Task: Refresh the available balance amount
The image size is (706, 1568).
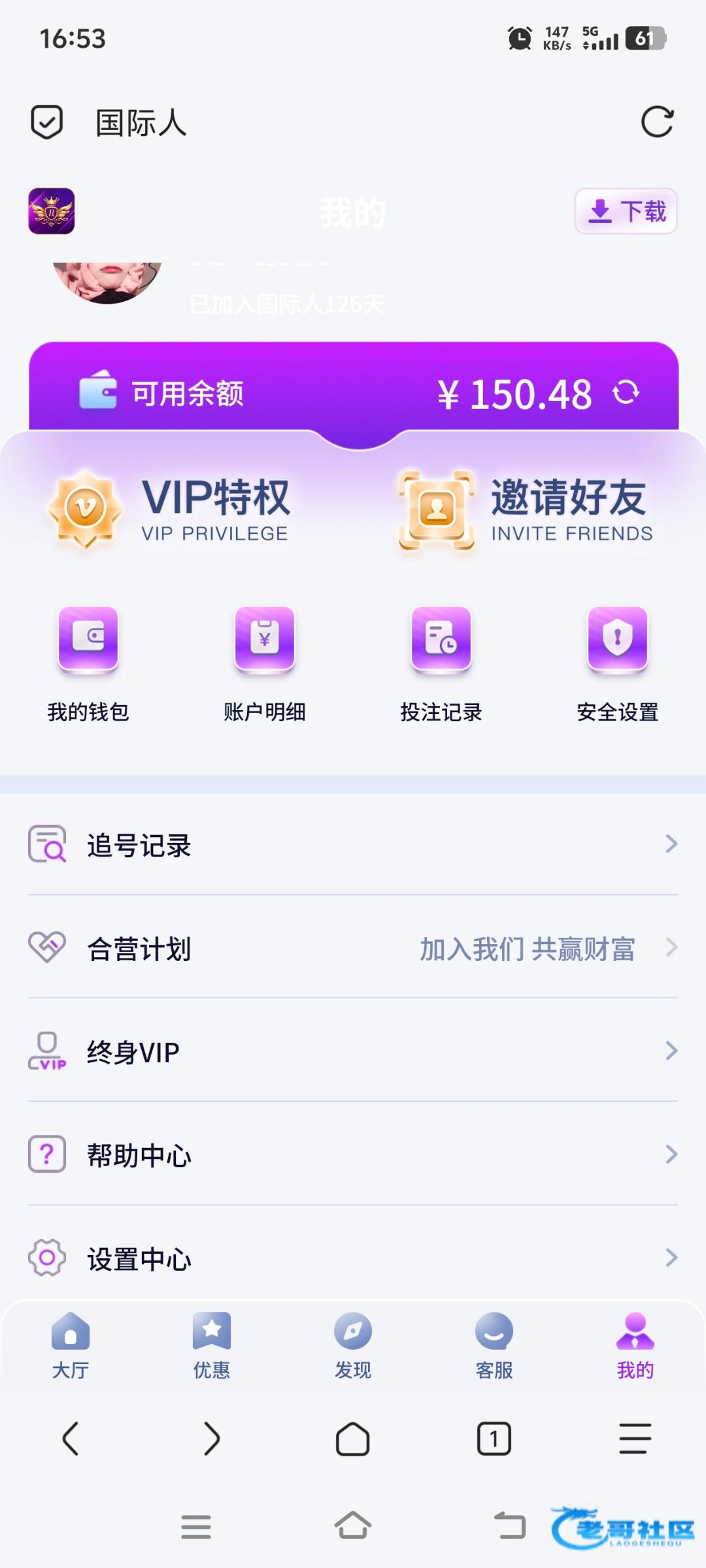Action: pyautogui.click(x=626, y=393)
